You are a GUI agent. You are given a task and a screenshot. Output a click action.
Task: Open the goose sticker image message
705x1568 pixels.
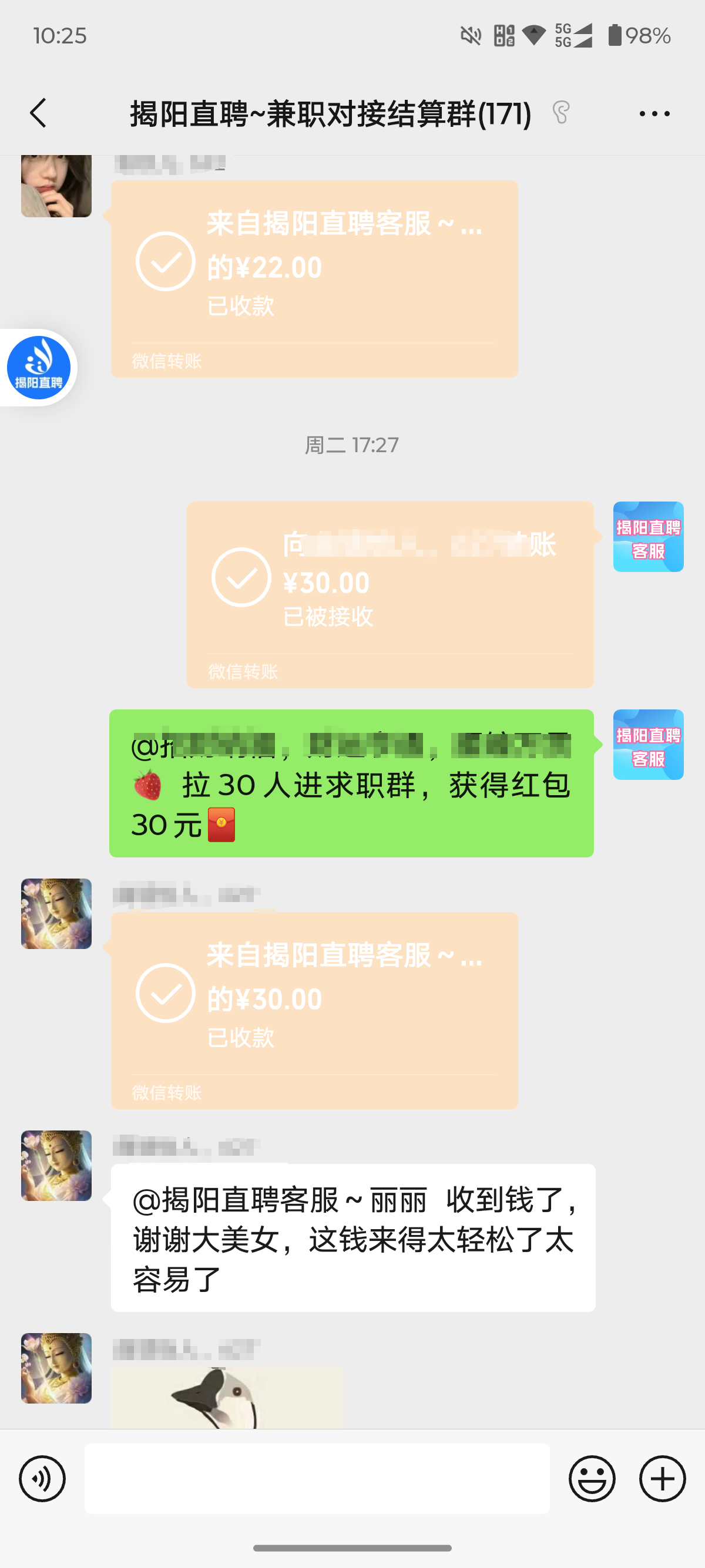pyautogui.click(x=227, y=1398)
